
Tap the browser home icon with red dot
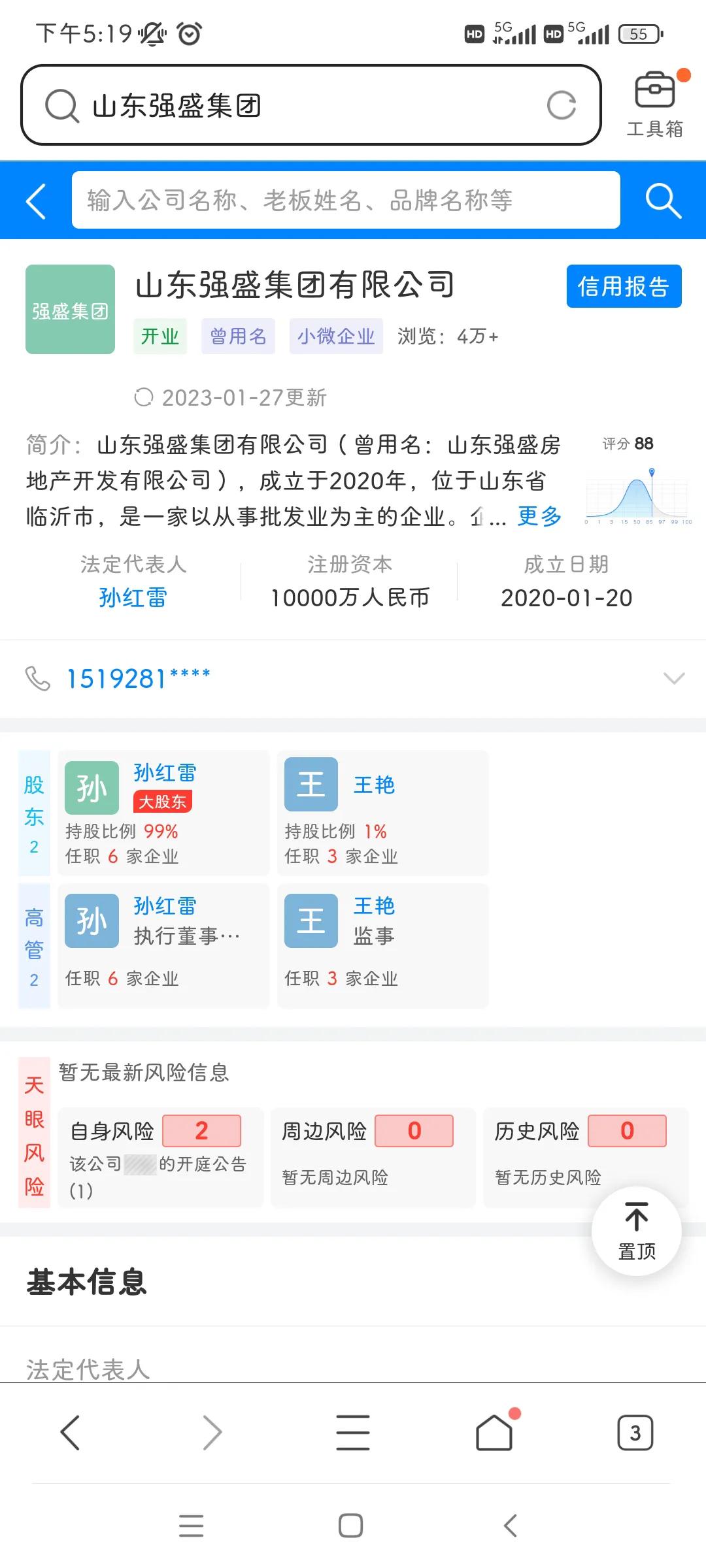(x=494, y=1432)
